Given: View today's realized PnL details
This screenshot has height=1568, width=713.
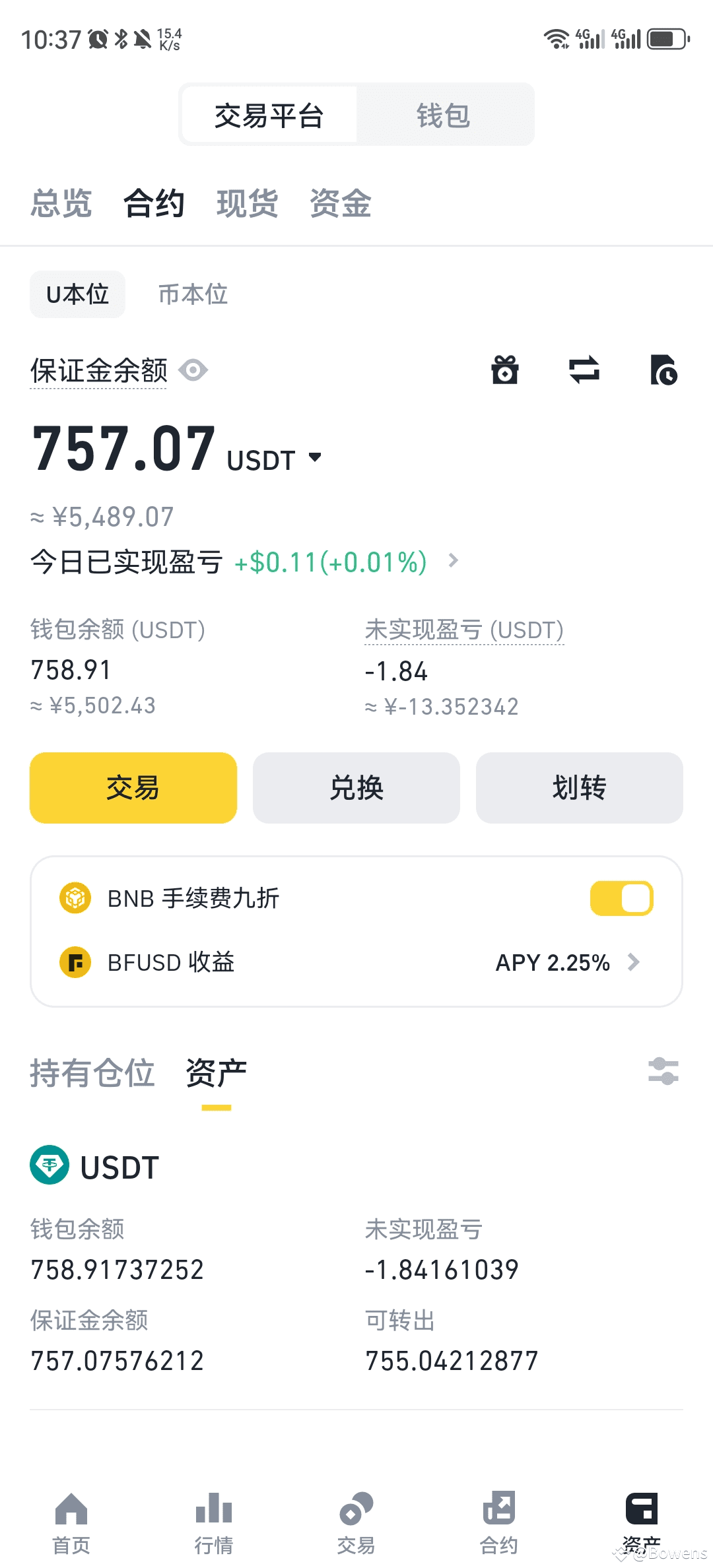Looking at the screenshot, I should click(x=453, y=561).
